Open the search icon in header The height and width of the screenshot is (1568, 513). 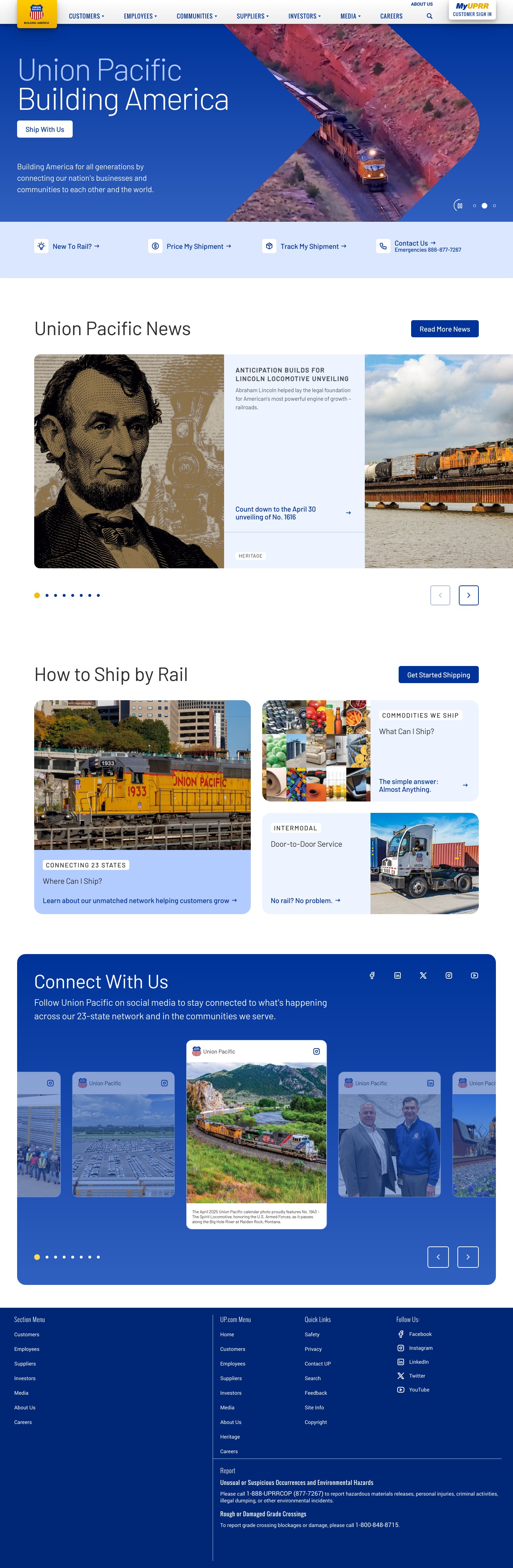pyautogui.click(x=429, y=16)
